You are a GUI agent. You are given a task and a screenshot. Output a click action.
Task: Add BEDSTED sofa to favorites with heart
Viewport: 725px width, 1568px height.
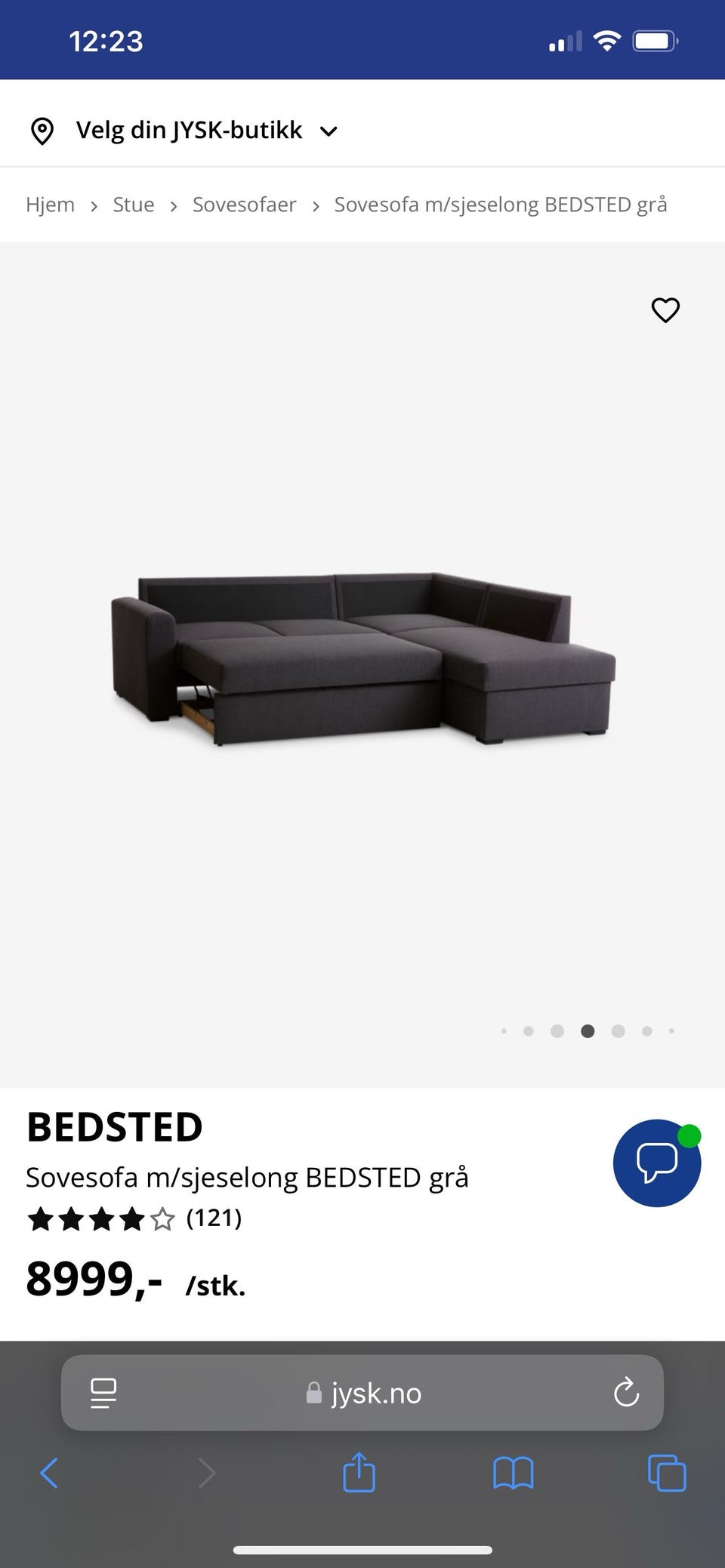click(x=665, y=310)
